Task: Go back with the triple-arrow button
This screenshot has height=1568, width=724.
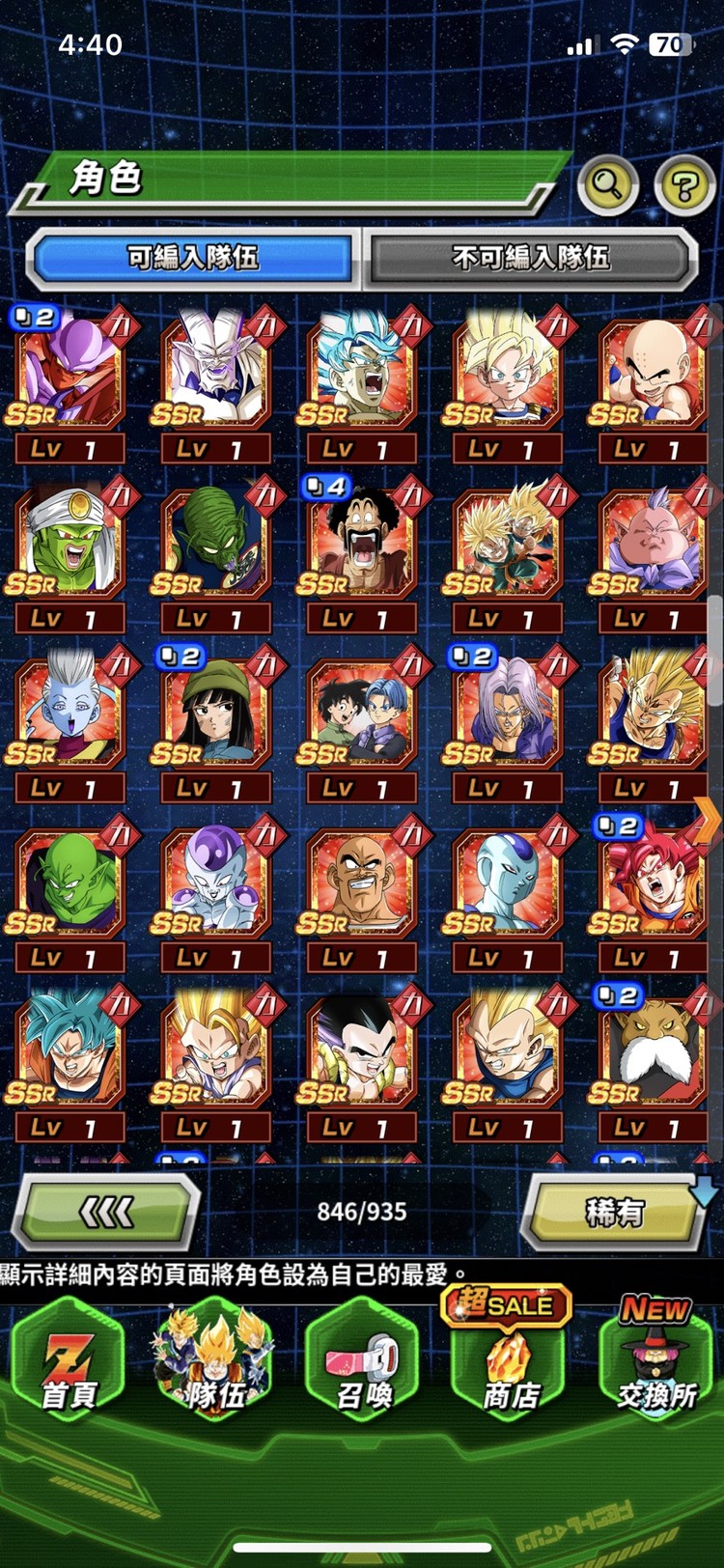Action: click(106, 1212)
